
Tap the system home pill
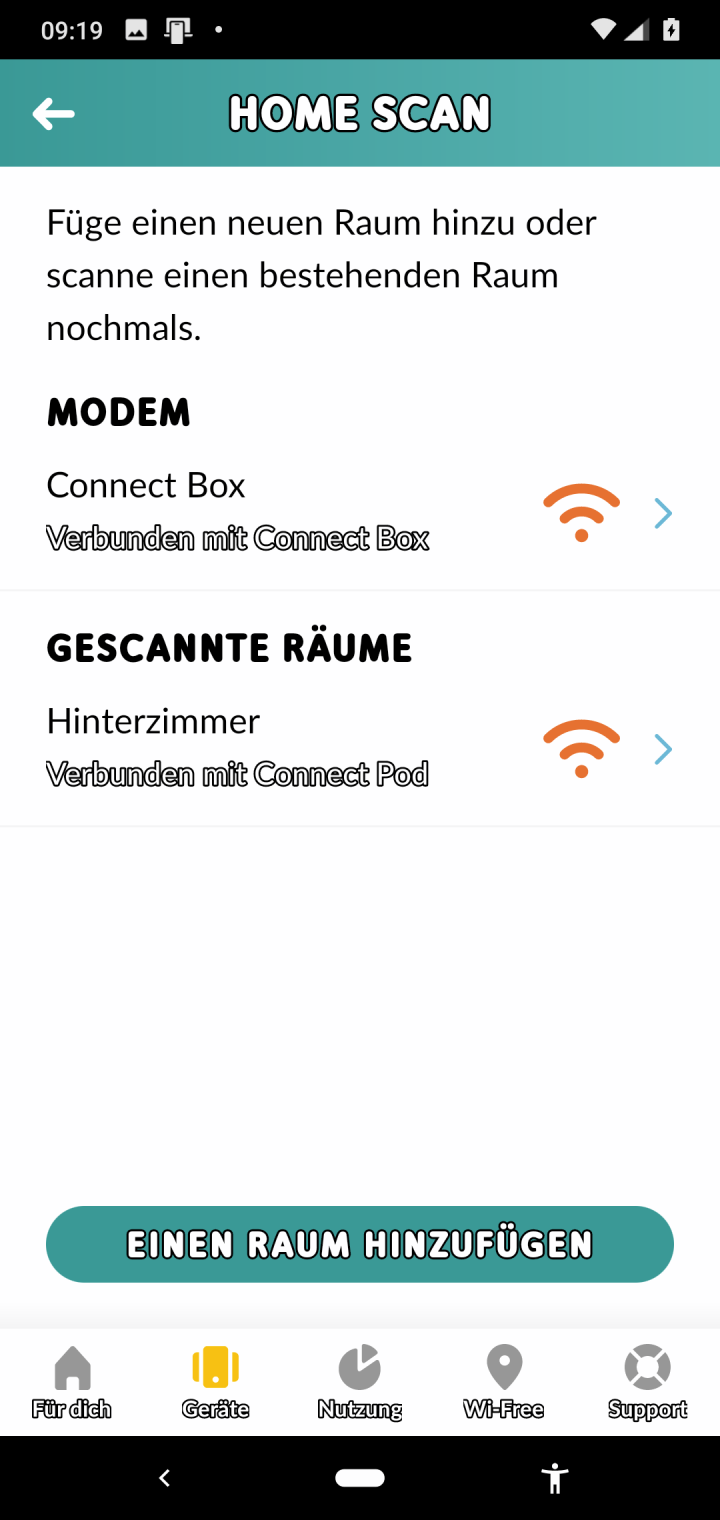(360, 1478)
